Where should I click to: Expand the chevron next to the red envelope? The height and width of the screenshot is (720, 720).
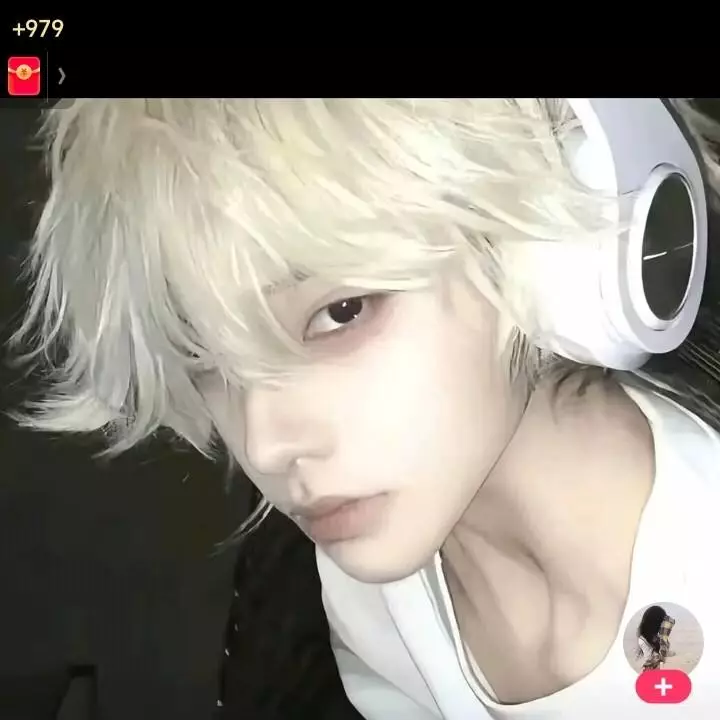click(x=62, y=76)
